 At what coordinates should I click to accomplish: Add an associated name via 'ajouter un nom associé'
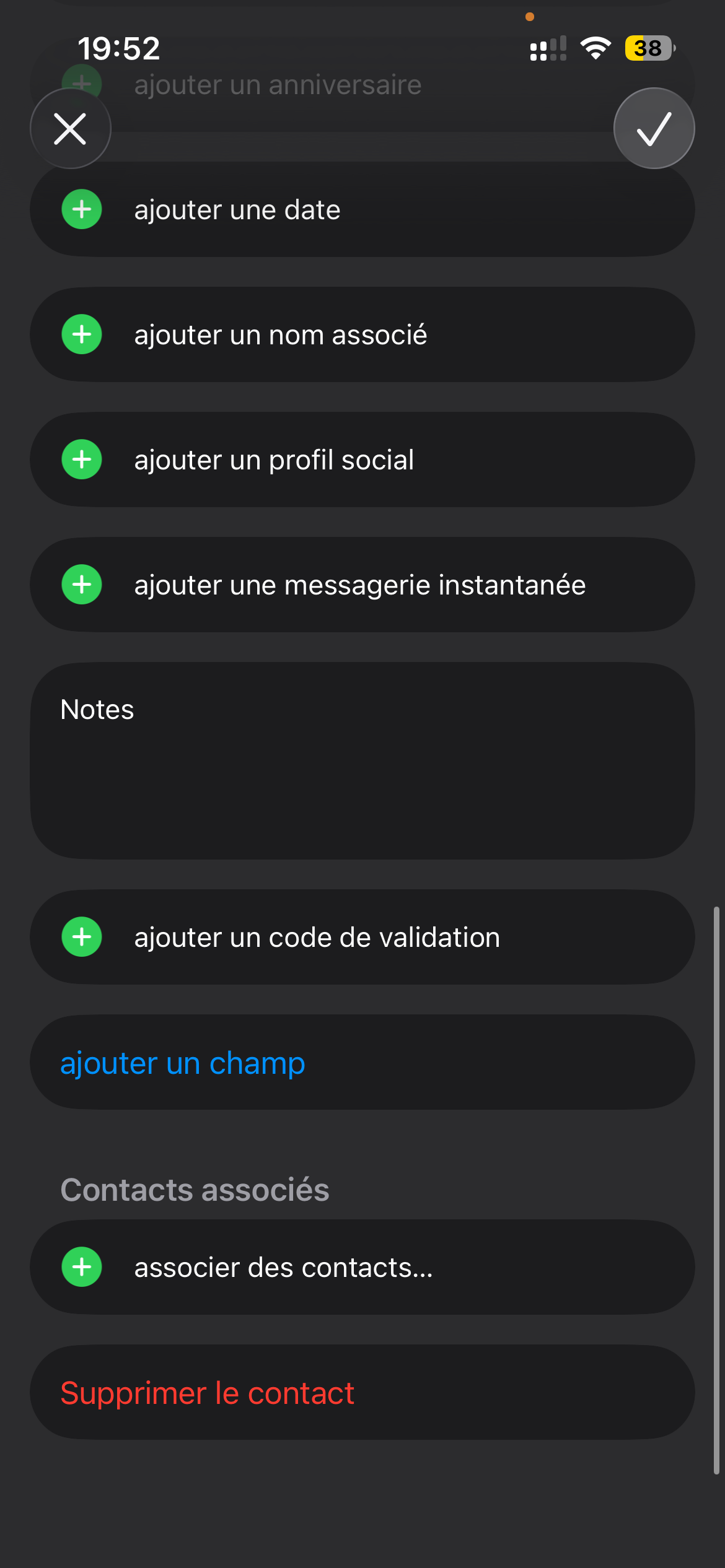[x=362, y=335]
